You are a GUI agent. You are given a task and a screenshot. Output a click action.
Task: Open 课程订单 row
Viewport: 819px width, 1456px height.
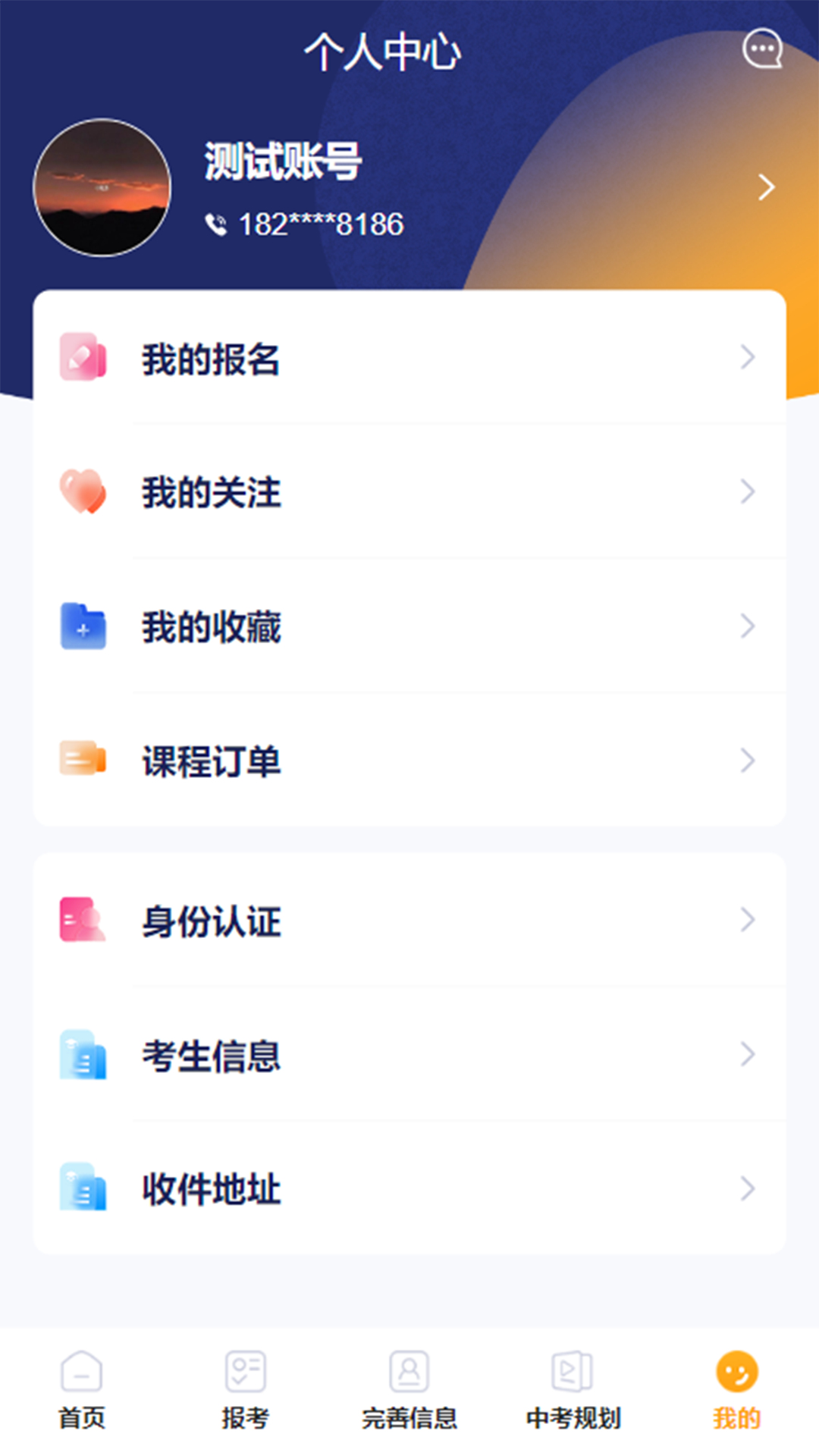tap(409, 760)
